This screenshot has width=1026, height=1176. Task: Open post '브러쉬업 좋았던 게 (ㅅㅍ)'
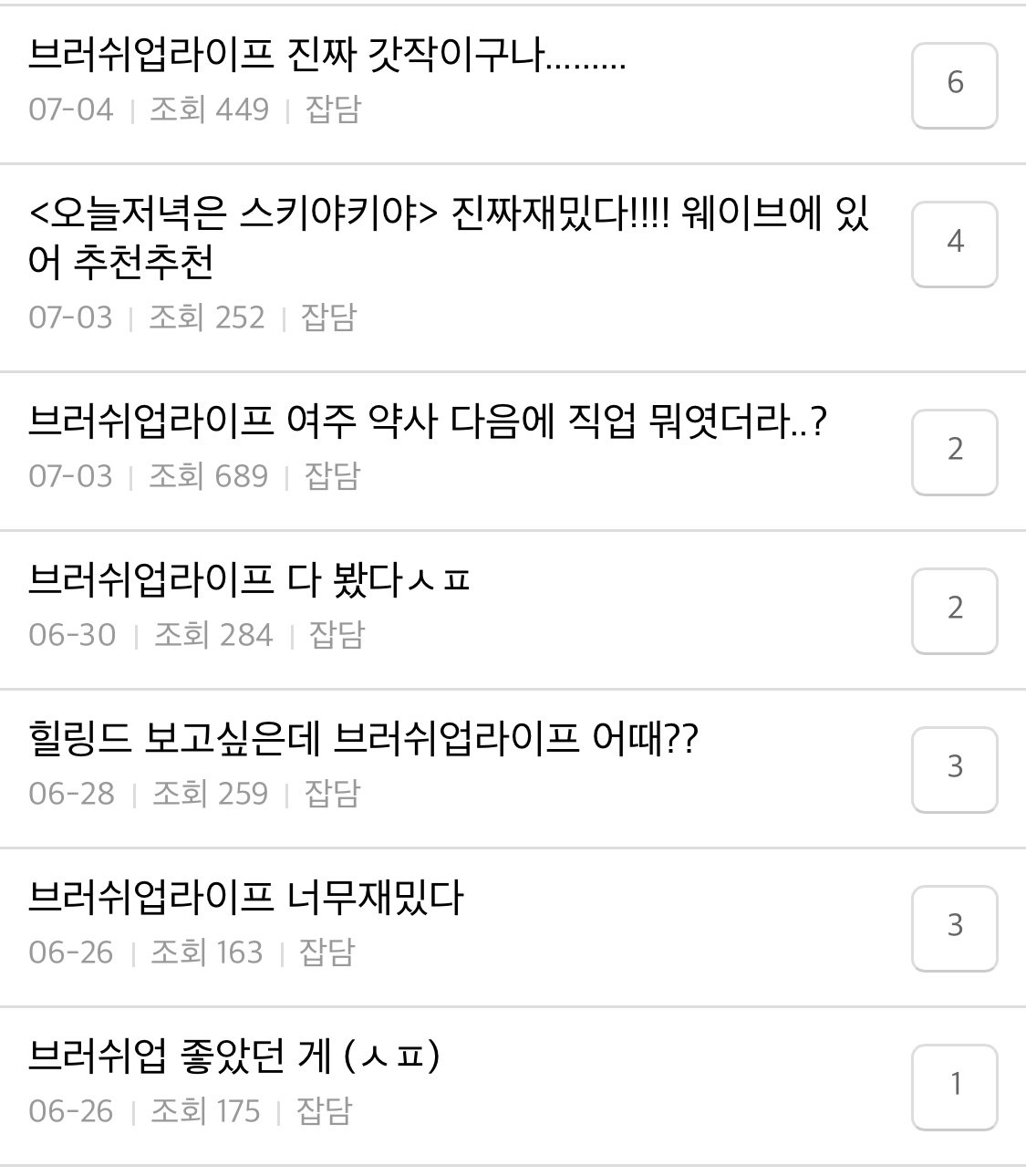coord(234,1057)
